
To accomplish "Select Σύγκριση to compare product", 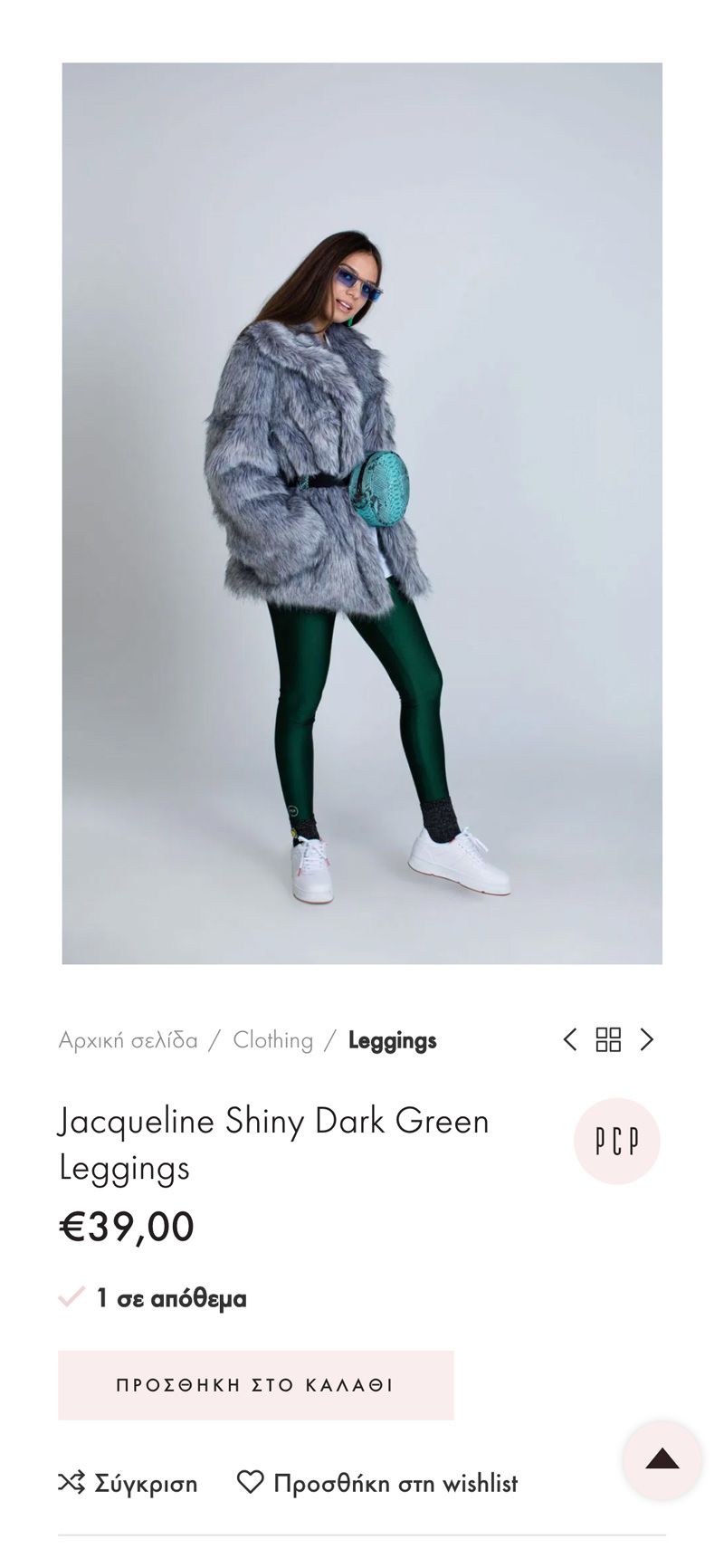I will pyautogui.click(x=128, y=1483).
